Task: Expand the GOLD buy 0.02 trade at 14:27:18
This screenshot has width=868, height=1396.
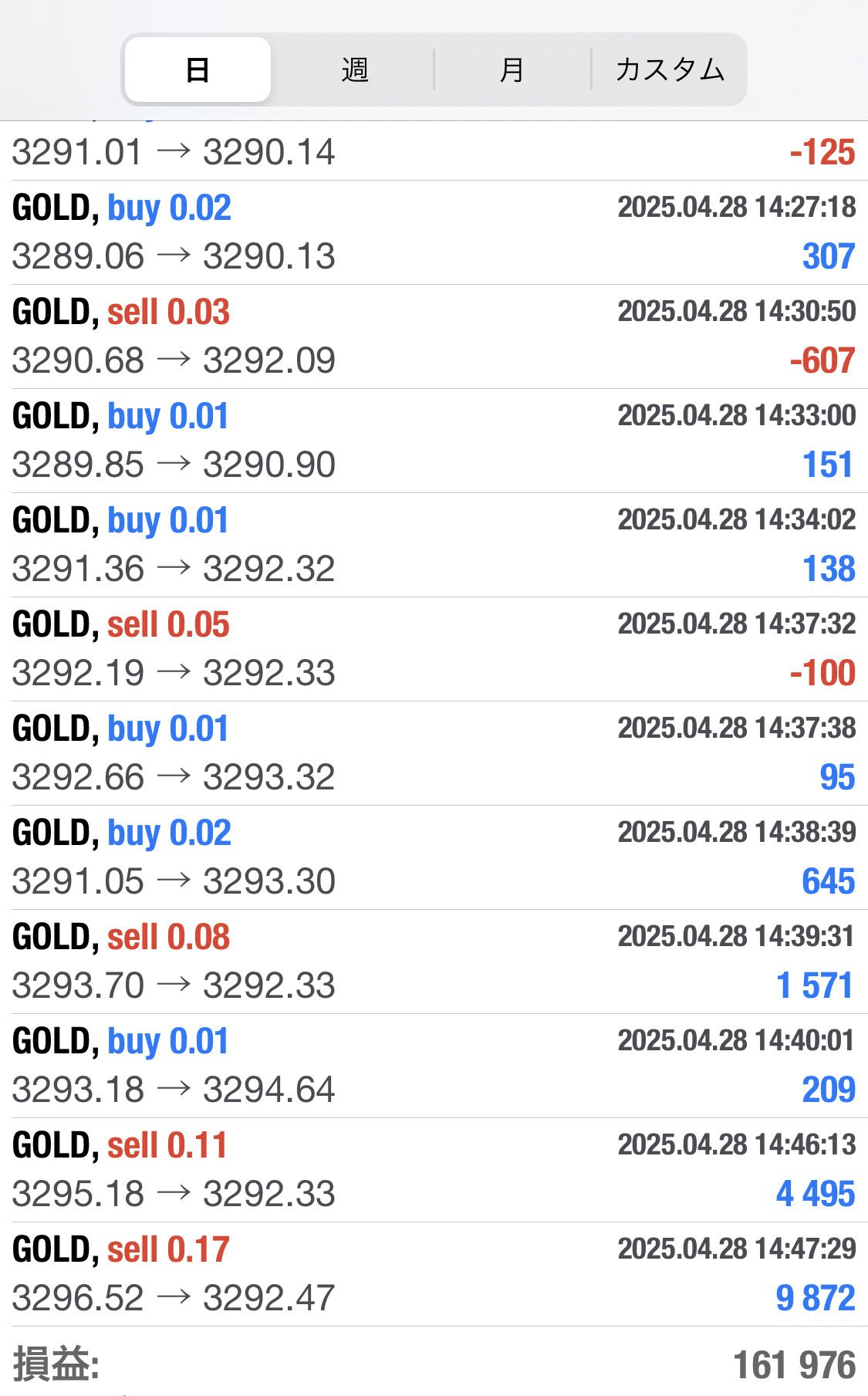Action: point(434,232)
